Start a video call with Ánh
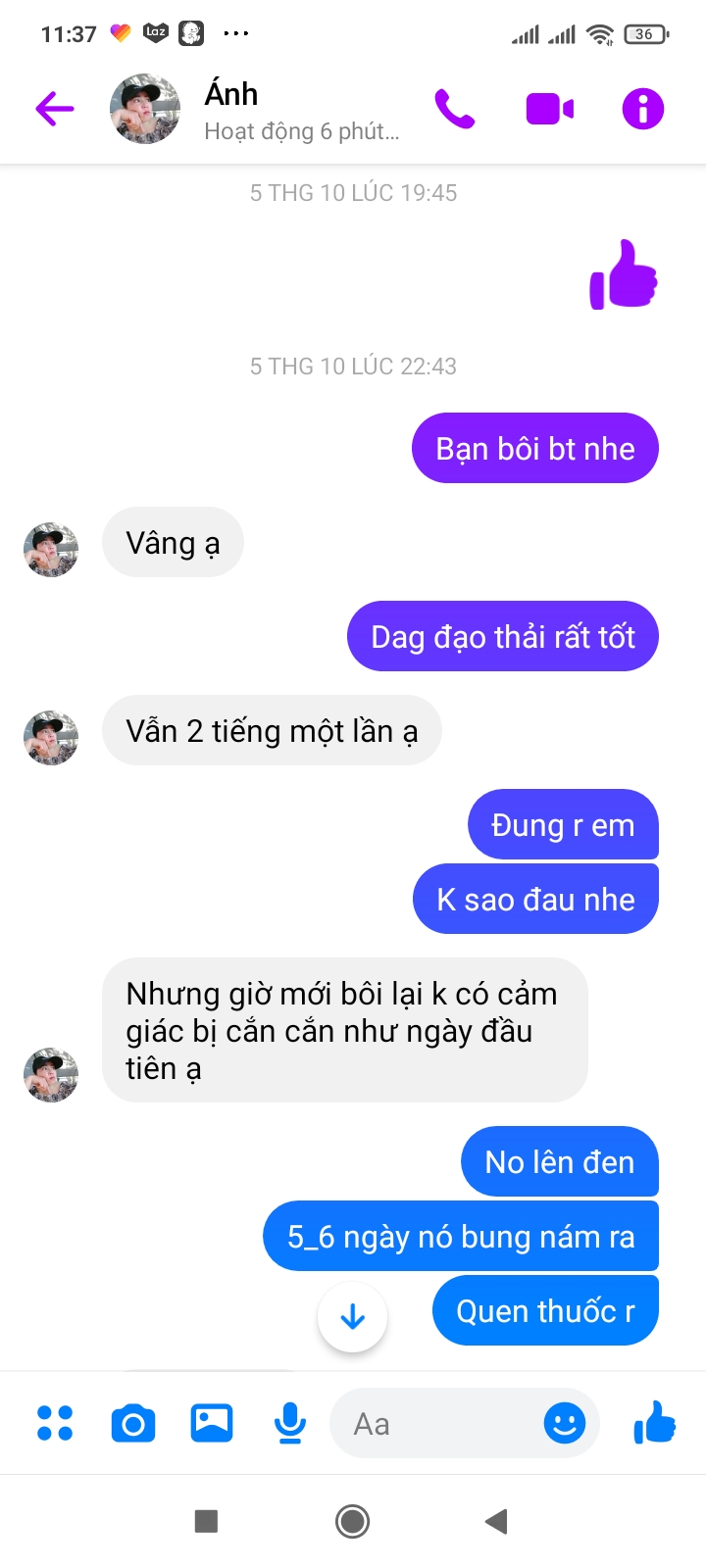 pos(549,109)
